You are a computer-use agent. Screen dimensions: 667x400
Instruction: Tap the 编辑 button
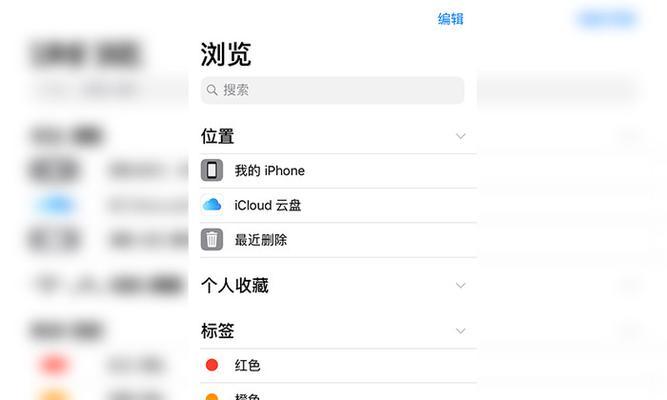tap(450, 19)
